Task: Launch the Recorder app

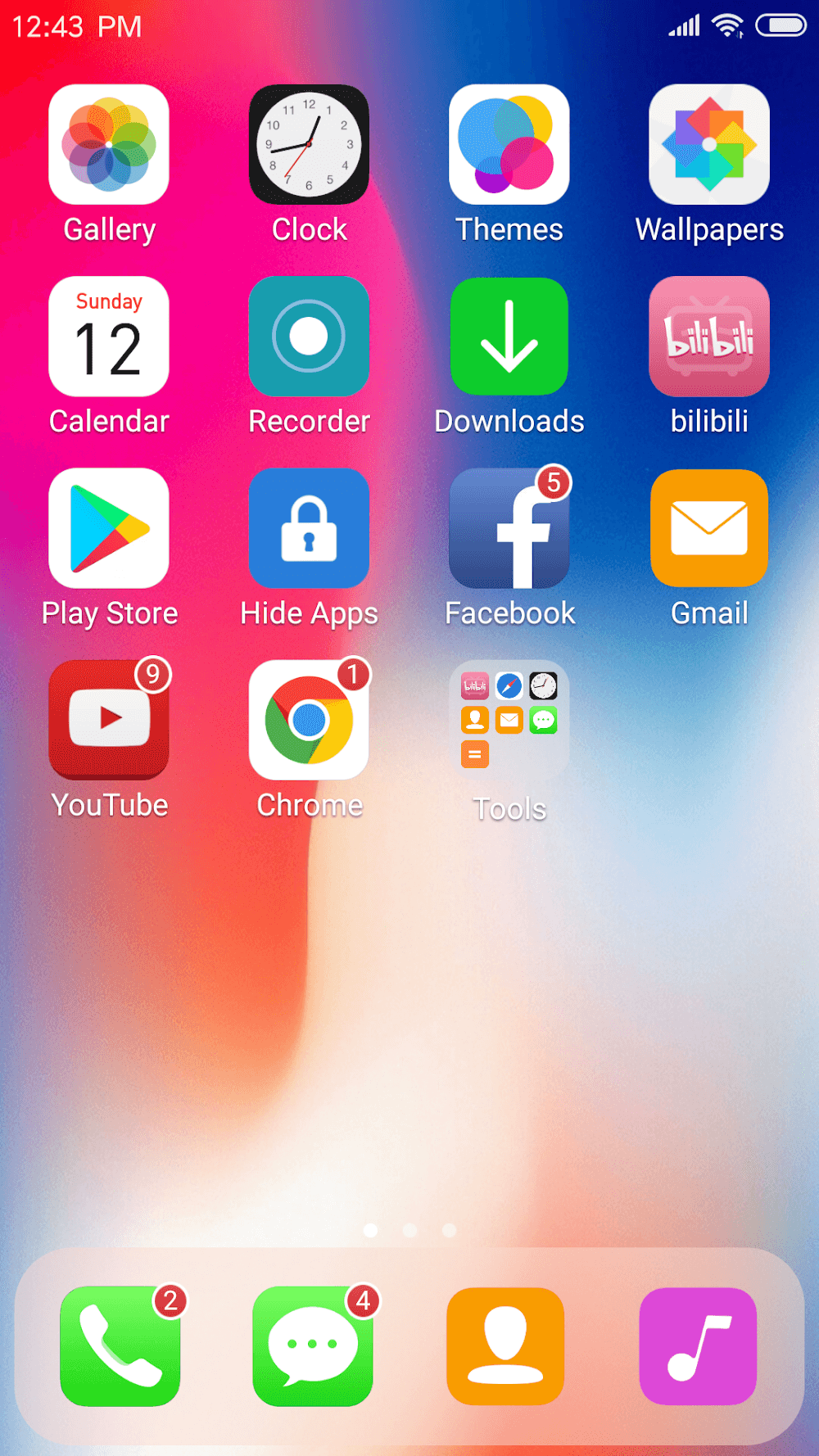Action: click(x=309, y=337)
